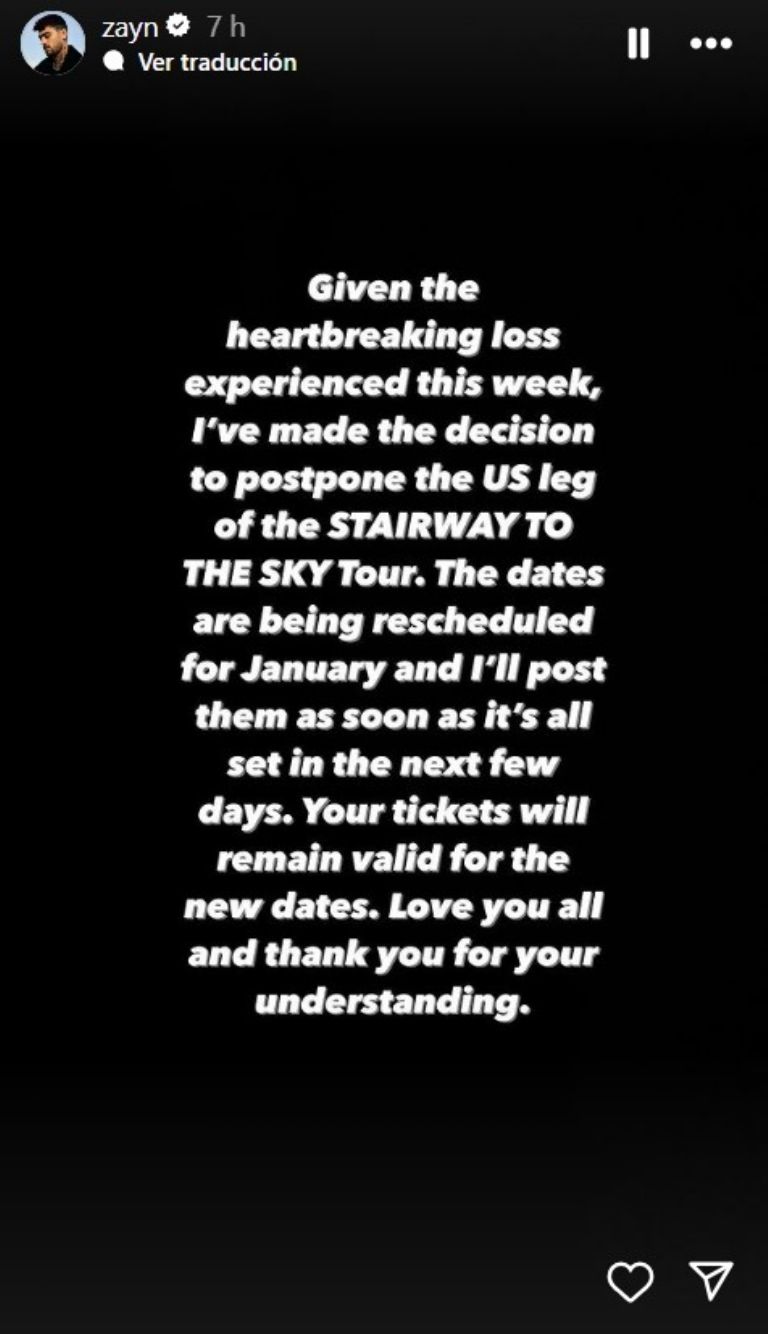Tap Ver traducción to translate story
This screenshot has width=768, height=1334.
216,62
